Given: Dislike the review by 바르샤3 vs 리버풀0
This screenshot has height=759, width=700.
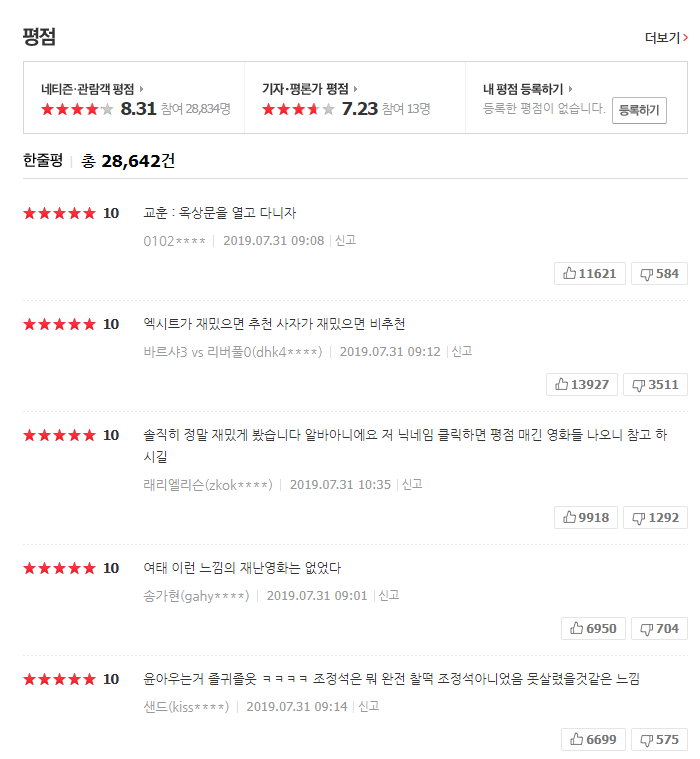Looking at the screenshot, I should [655, 384].
